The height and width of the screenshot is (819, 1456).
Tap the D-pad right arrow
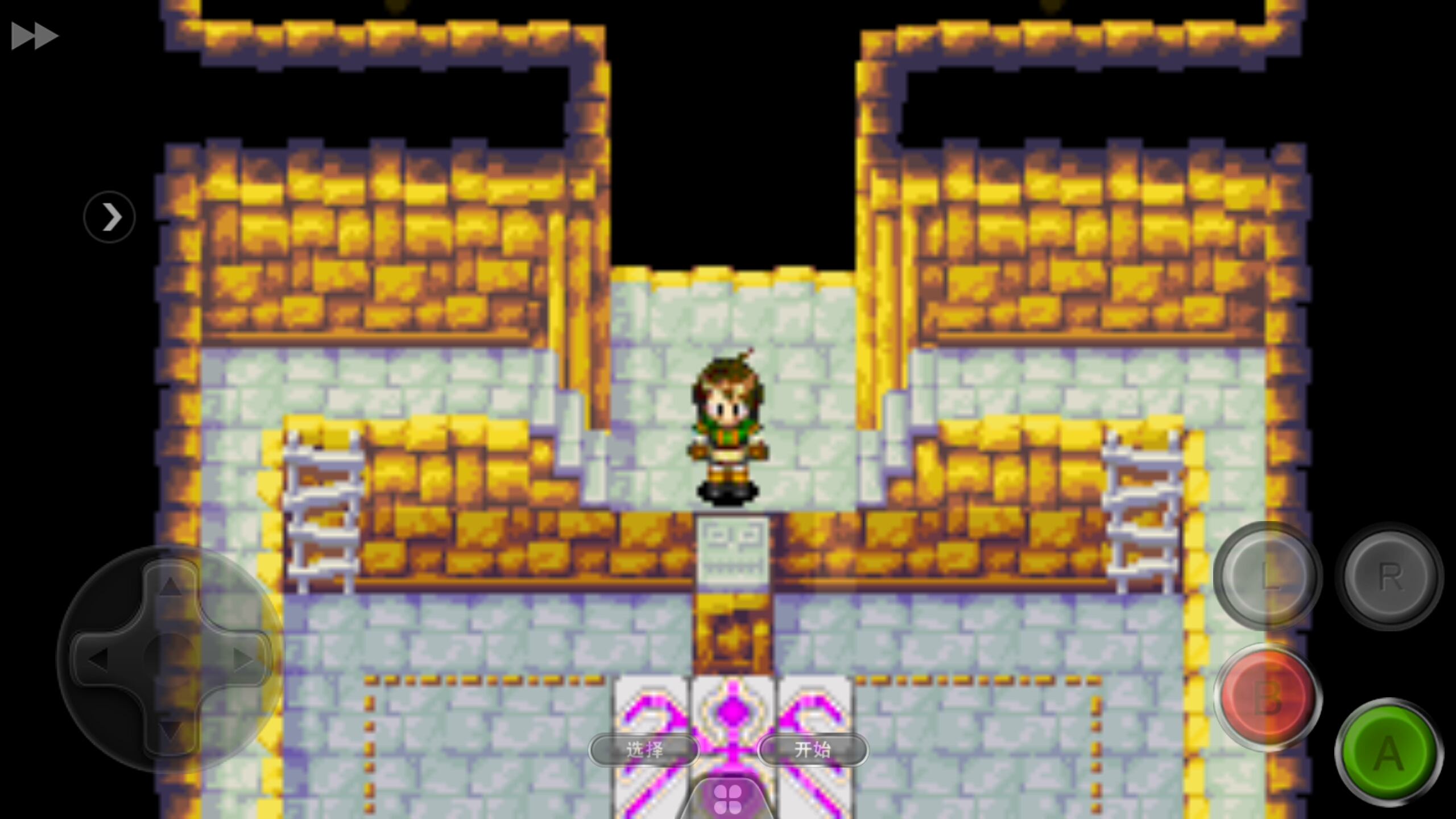[243, 659]
